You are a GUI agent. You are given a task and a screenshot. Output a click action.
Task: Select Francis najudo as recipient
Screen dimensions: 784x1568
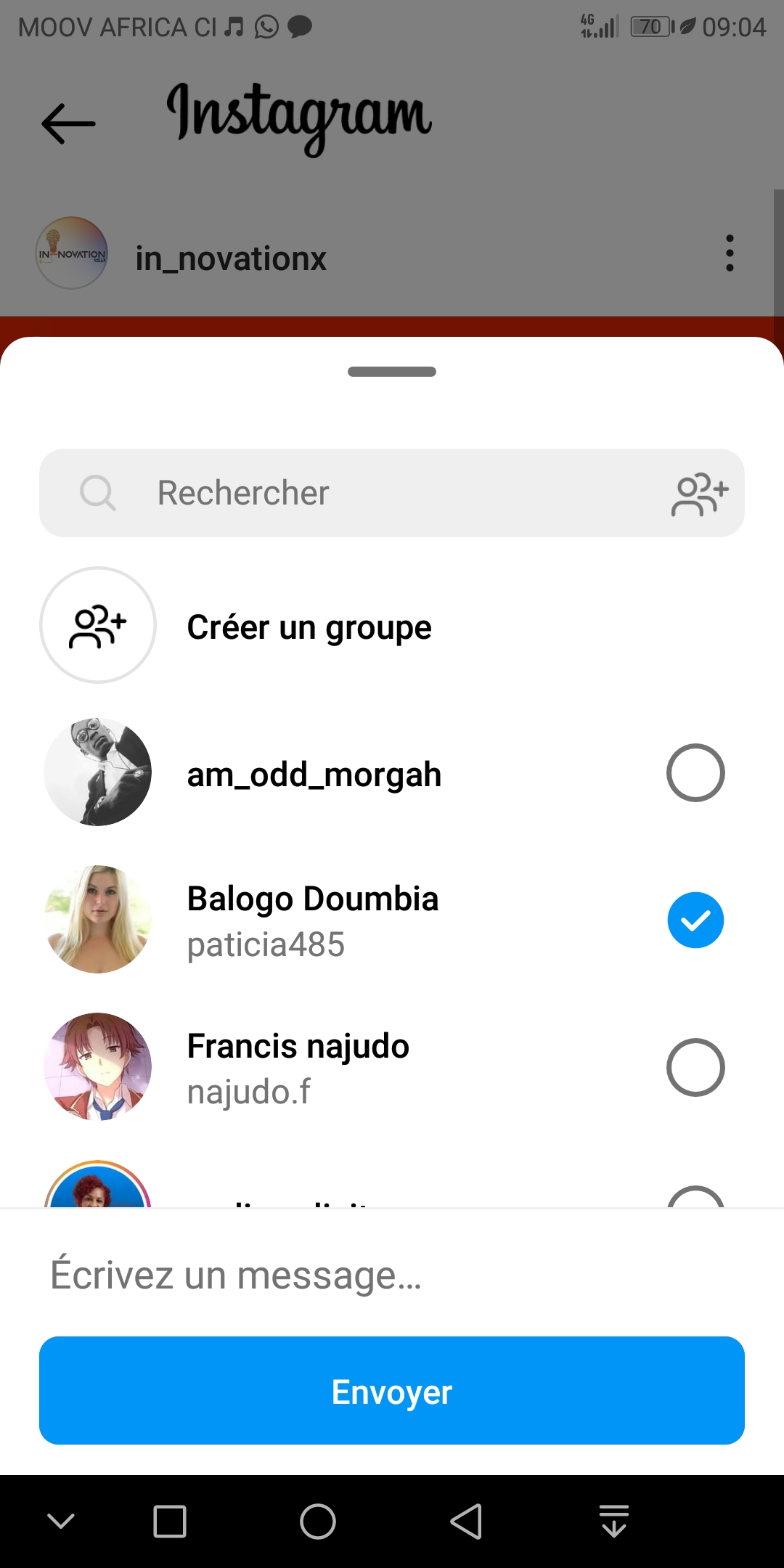click(695, 1068)
